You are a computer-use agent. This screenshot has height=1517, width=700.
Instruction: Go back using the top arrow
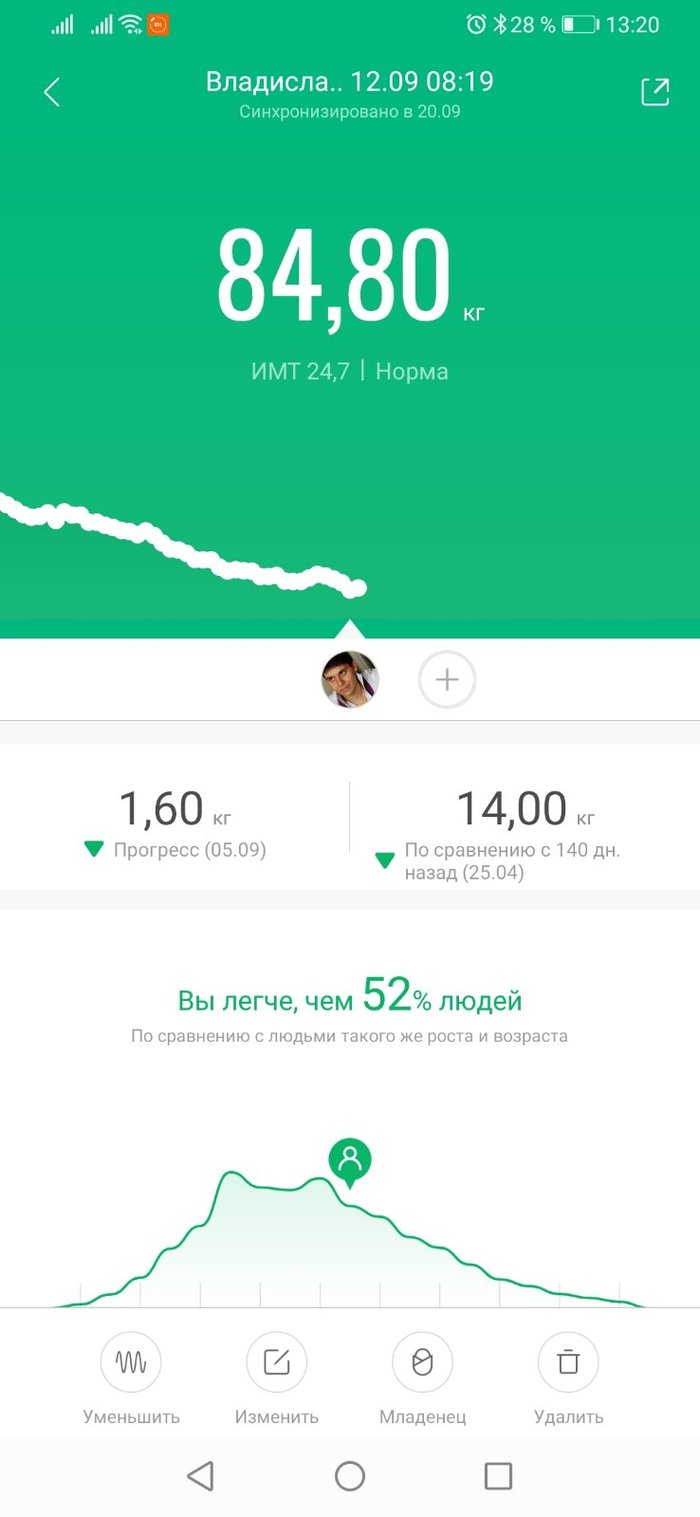[x=52, y=93]
